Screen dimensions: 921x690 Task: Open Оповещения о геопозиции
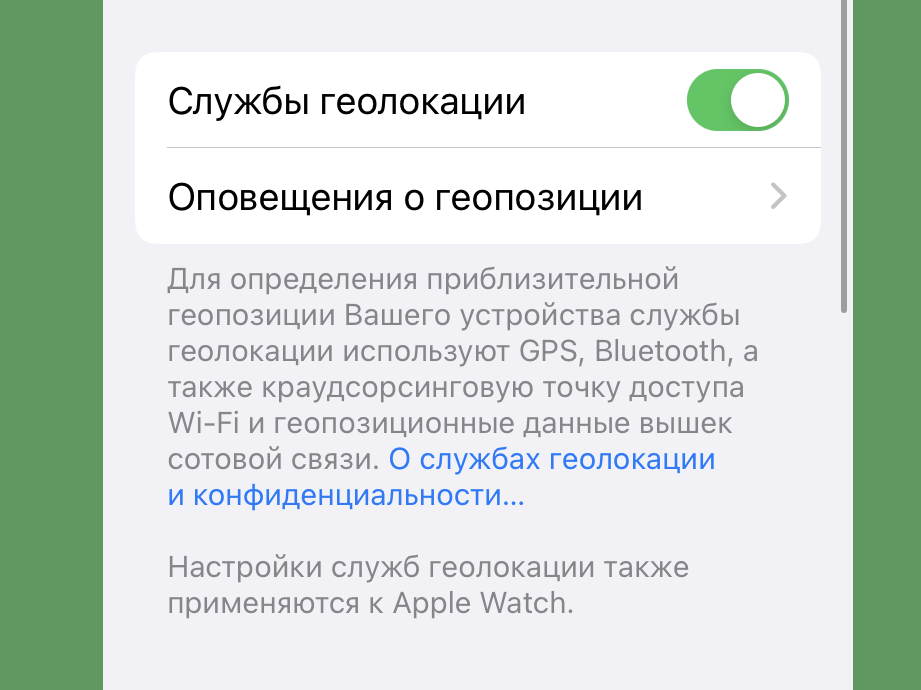477,197
